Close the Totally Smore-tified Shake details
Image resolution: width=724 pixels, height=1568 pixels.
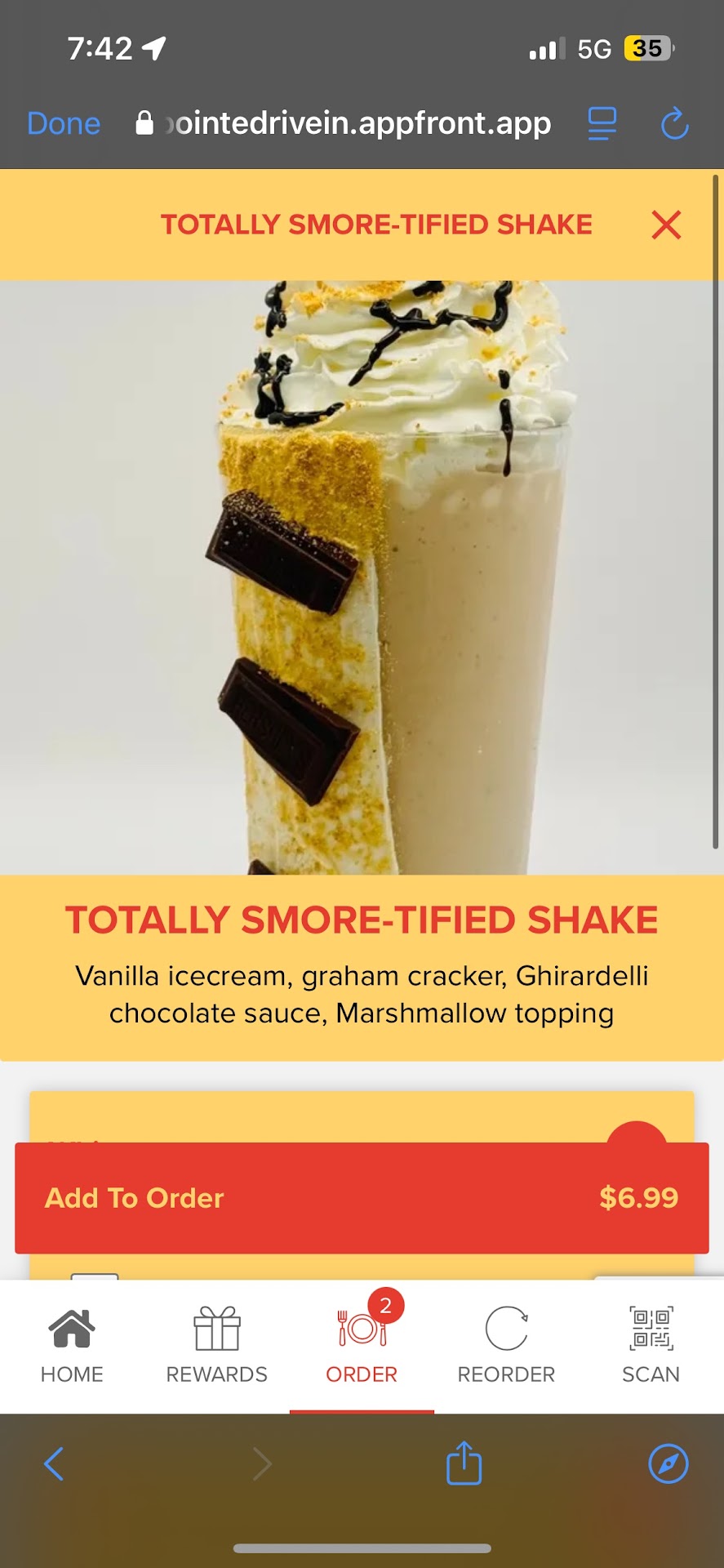coord(666,225)
